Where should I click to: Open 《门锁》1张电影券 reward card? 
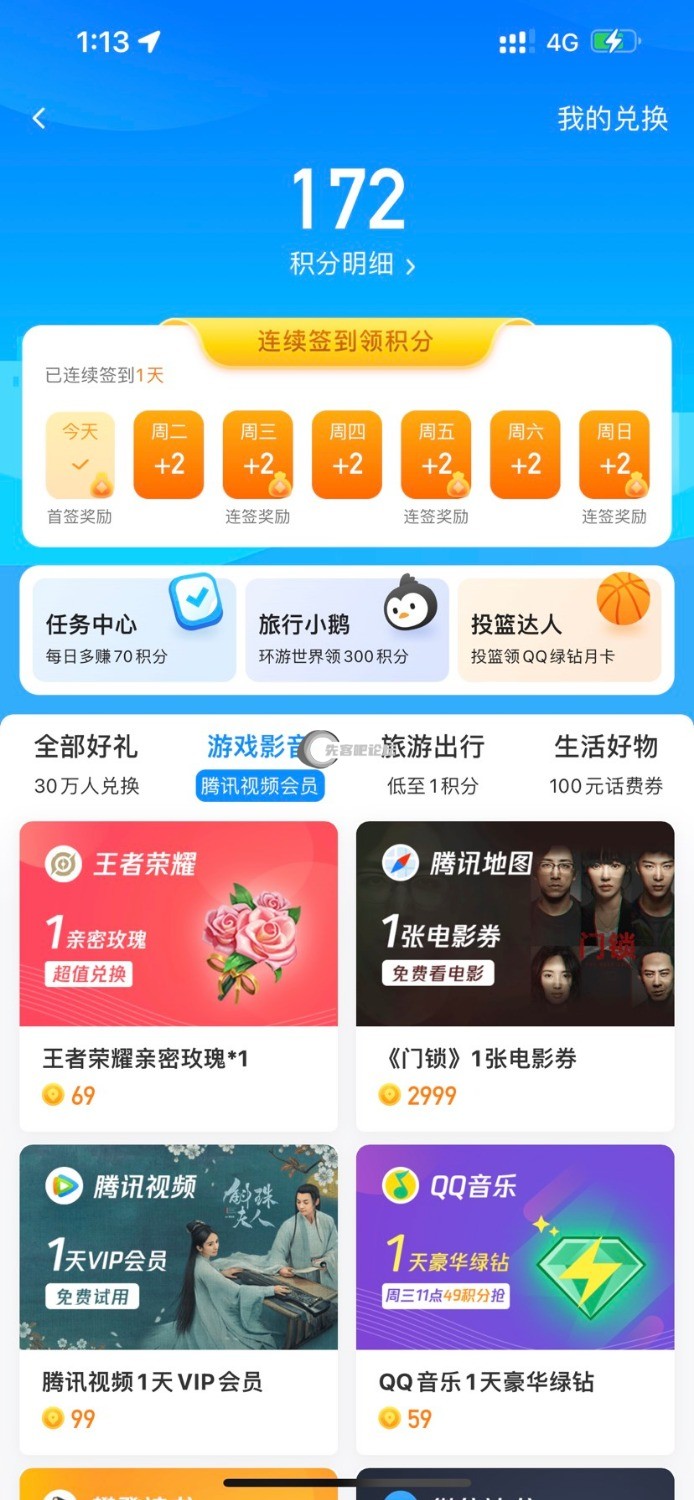coord(515,975)
